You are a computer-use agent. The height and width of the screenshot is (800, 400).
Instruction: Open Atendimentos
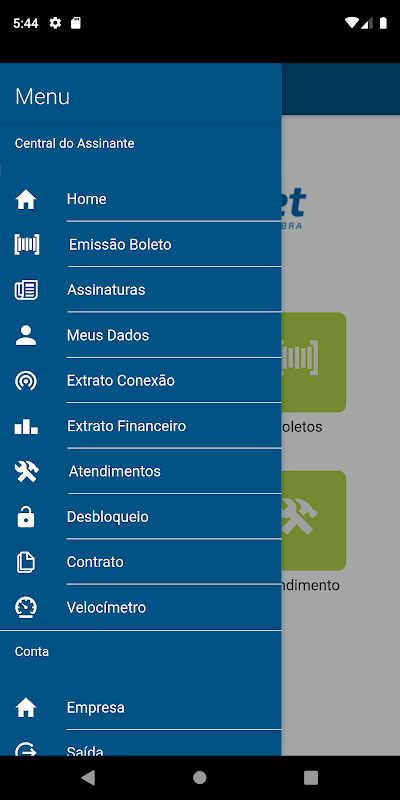[x=140, y=471]
